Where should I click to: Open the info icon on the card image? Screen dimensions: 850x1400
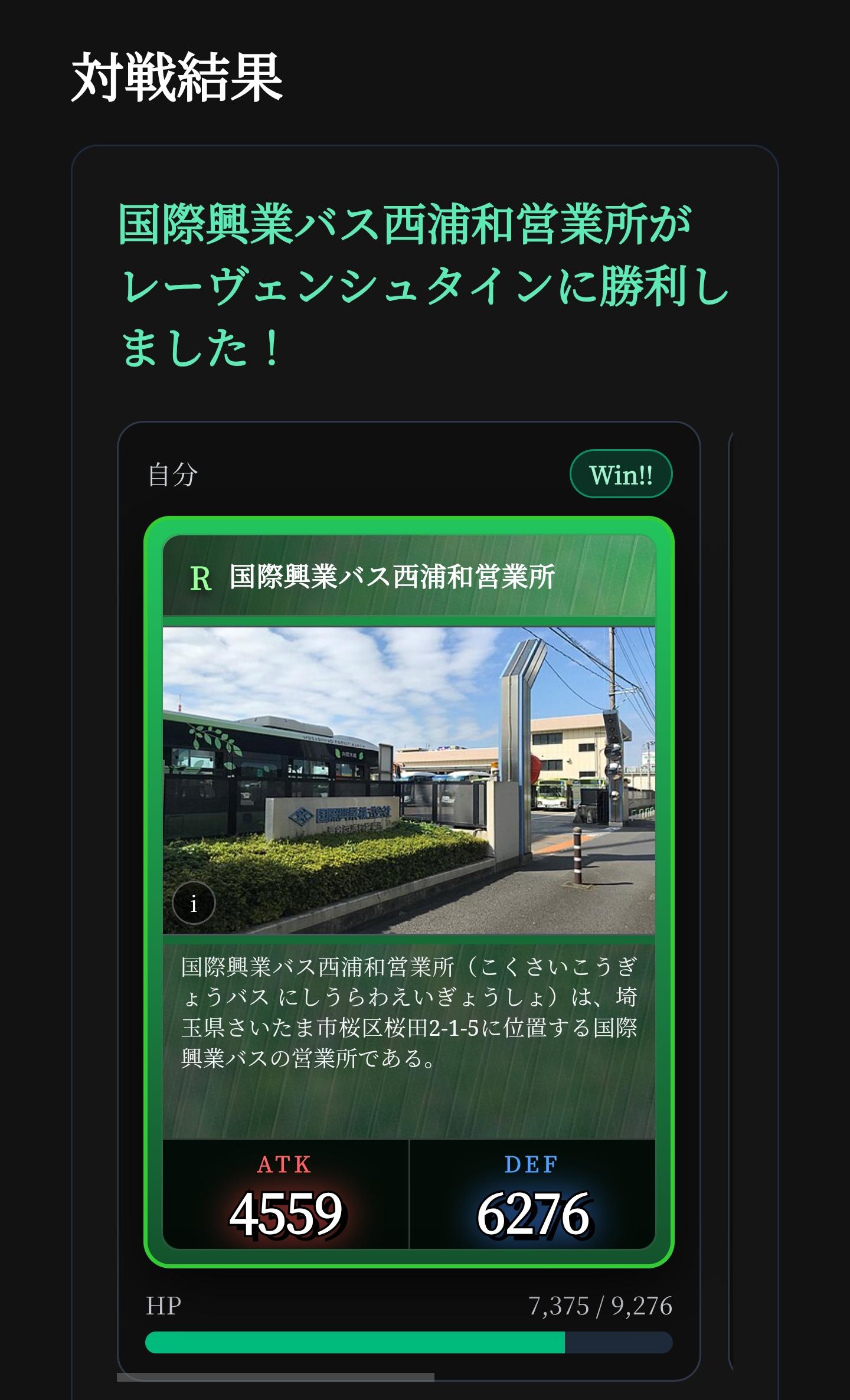click(194, 904)
